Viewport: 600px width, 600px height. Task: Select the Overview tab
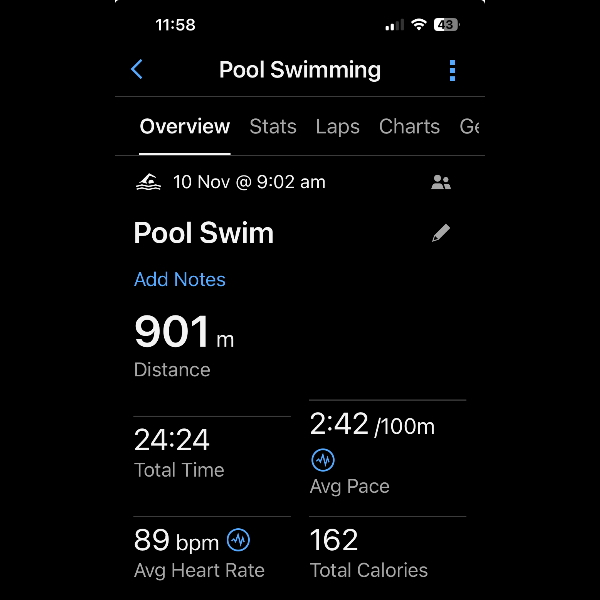(x=185, y=127)
